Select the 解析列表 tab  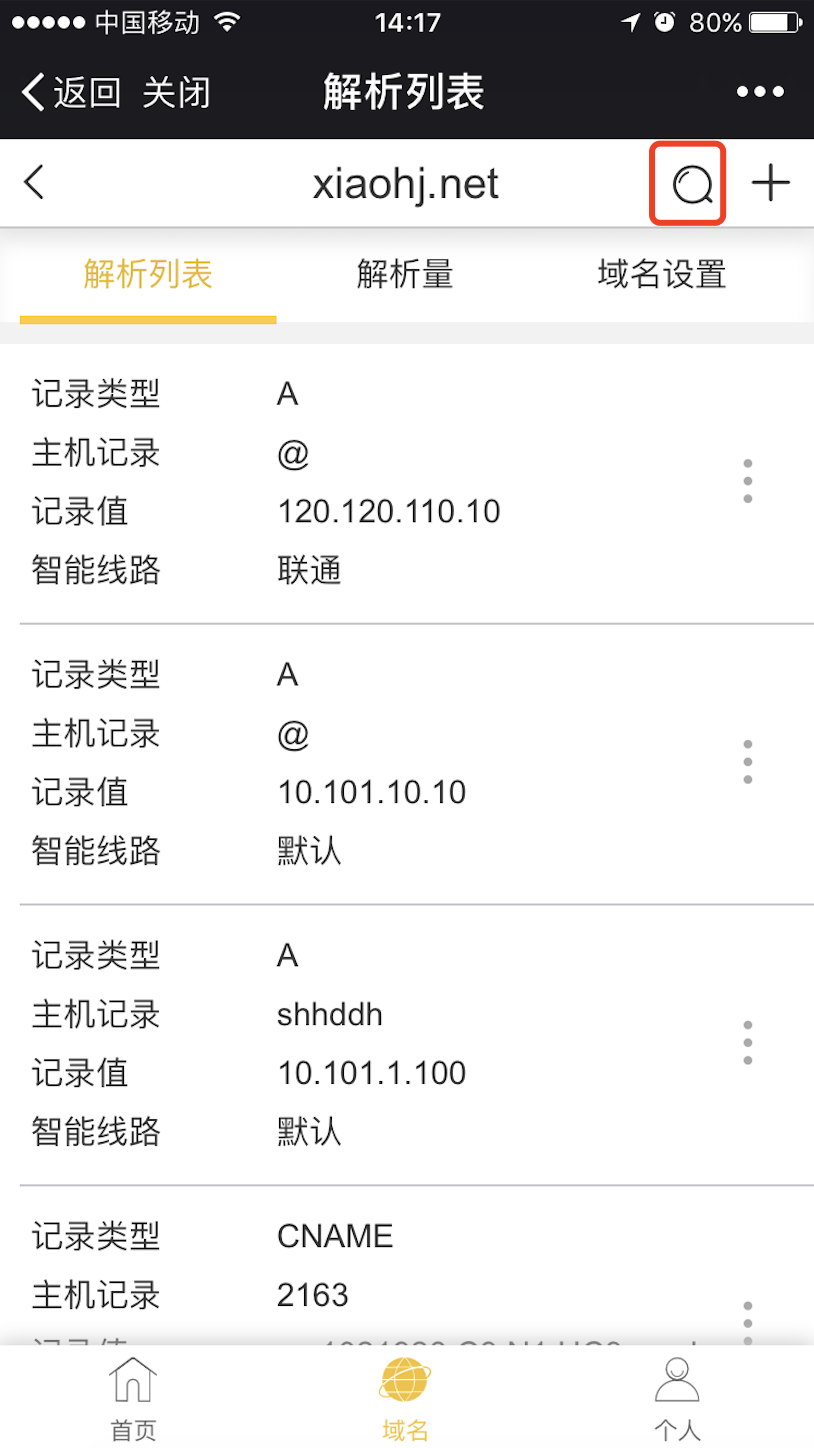click(x=148, y=274)
